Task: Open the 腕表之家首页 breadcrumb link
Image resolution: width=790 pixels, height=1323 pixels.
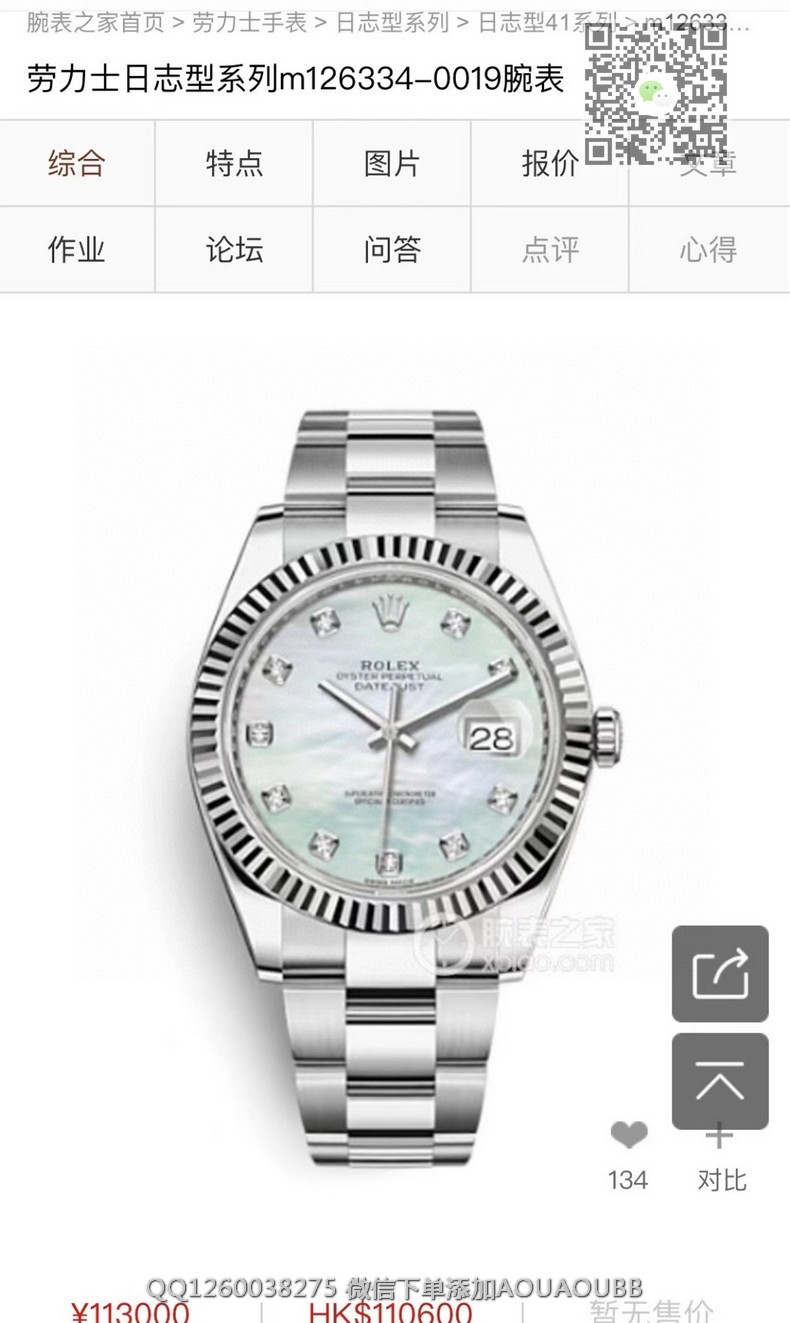Action: click(95, 22)
